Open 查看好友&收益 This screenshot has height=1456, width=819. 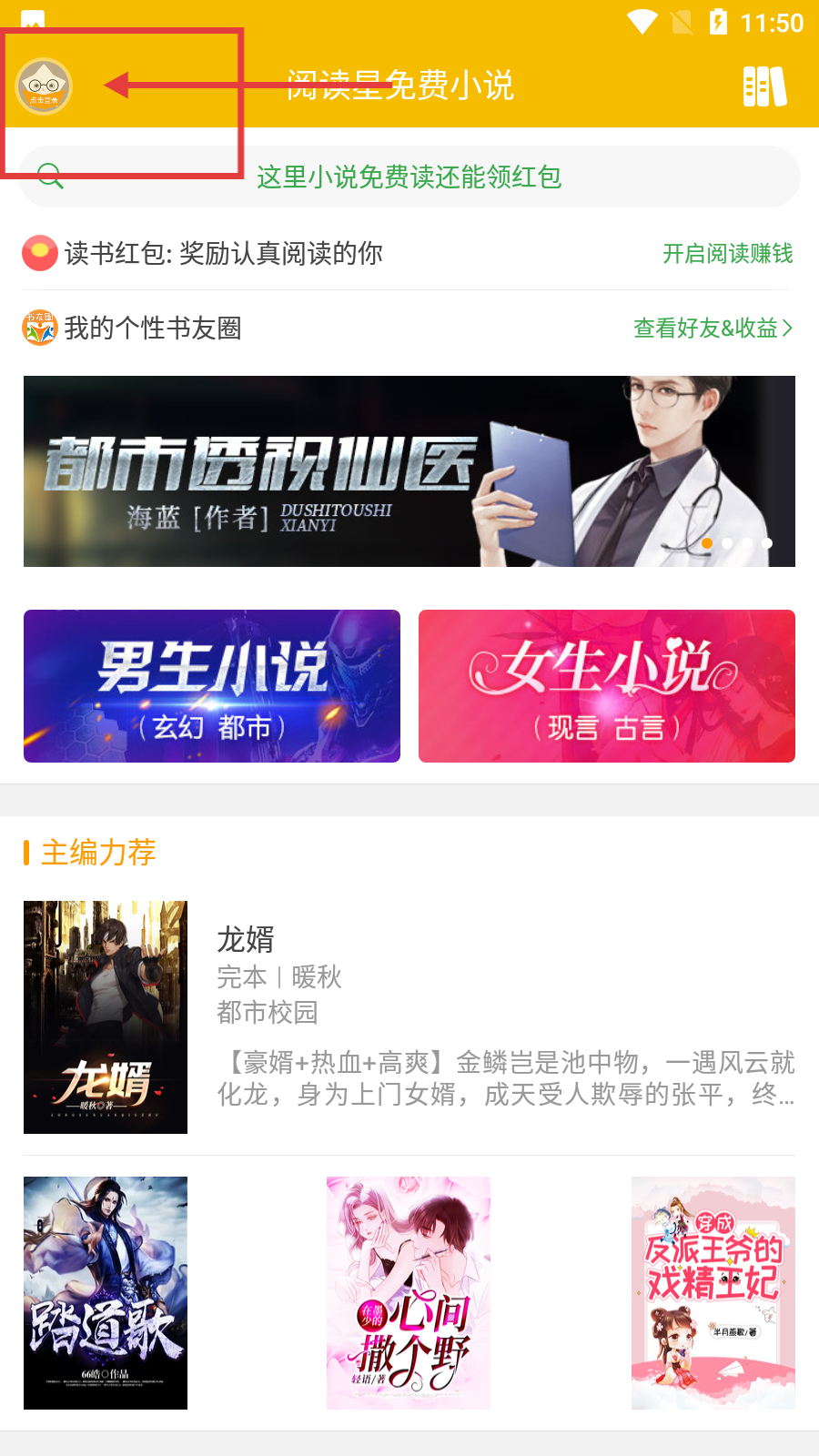tap(713, 328)
